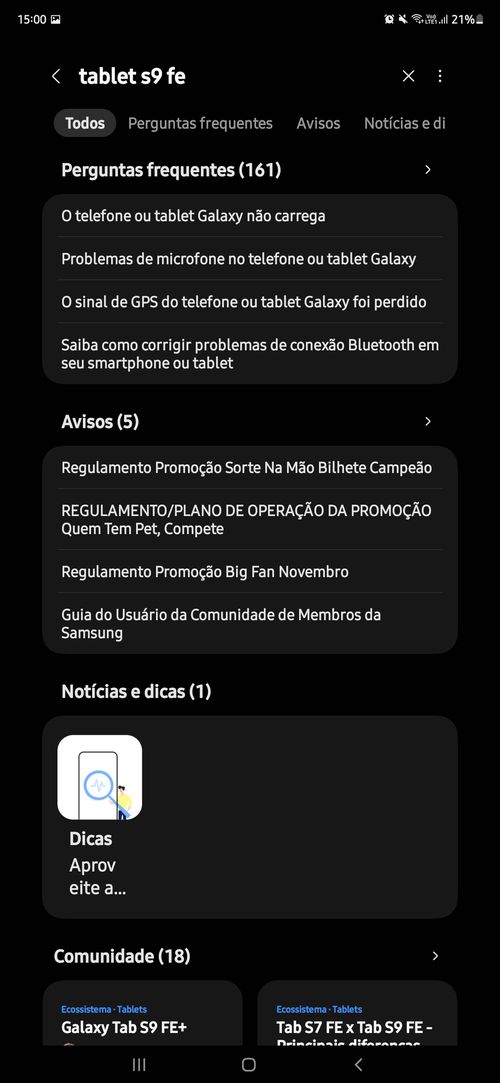Image resolution: width=500 pixels, height=1083 pixels.
Task: Open the Dicas card under Notícias e dicas
Action: click(x=99, y=816)
